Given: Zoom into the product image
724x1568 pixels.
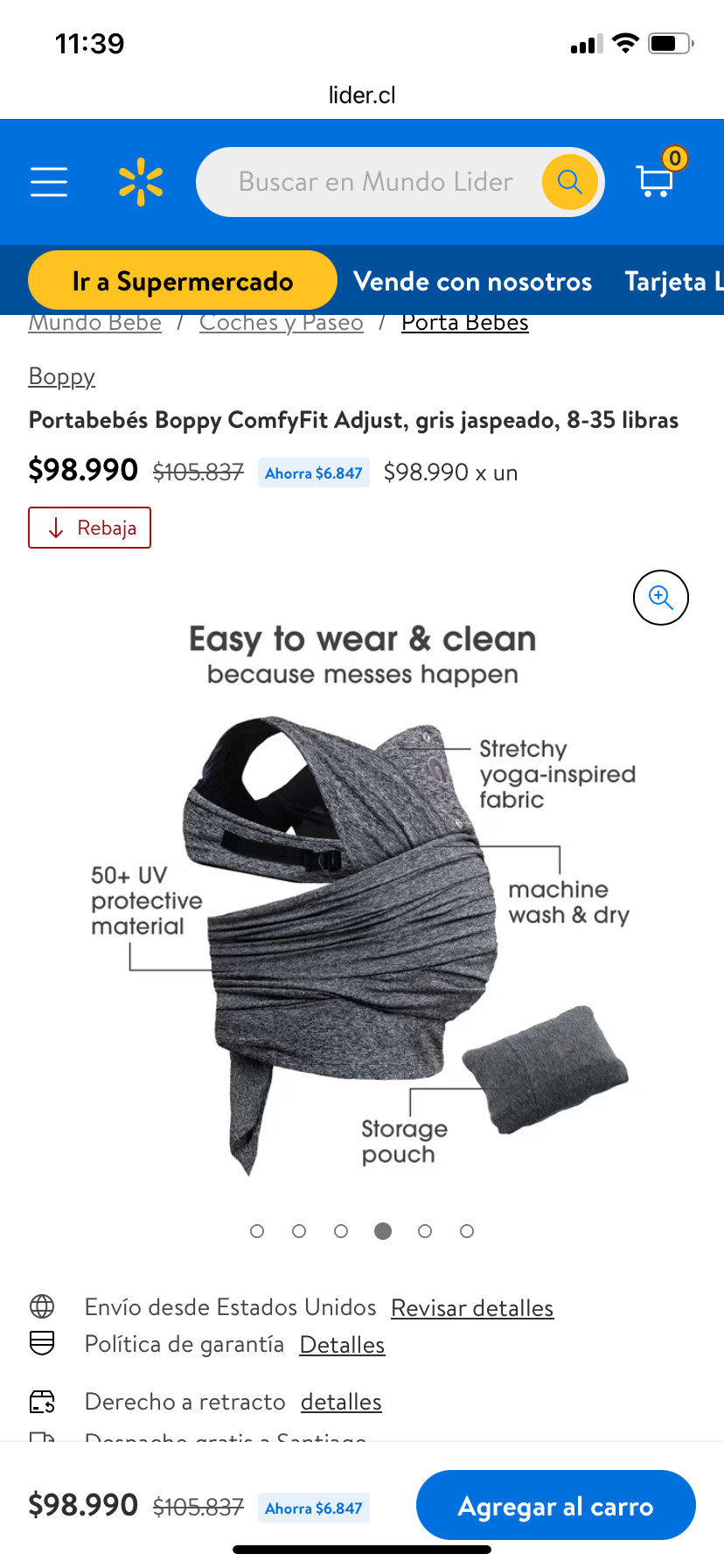Looking at the screenshot, I should 660,598.
